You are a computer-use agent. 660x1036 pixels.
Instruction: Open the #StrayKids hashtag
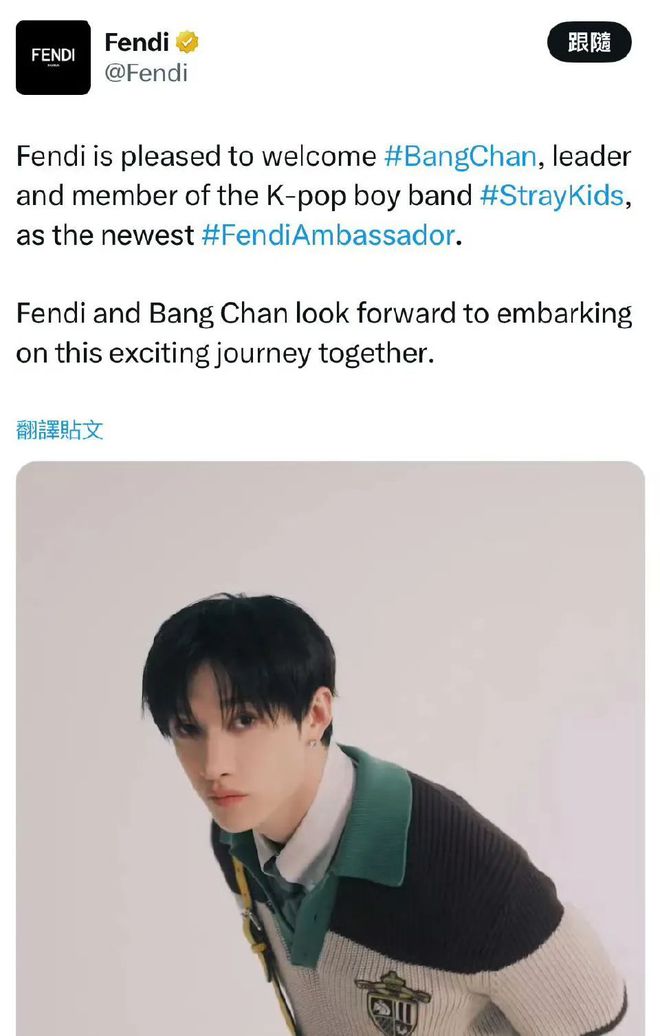(x=554, y=196)
